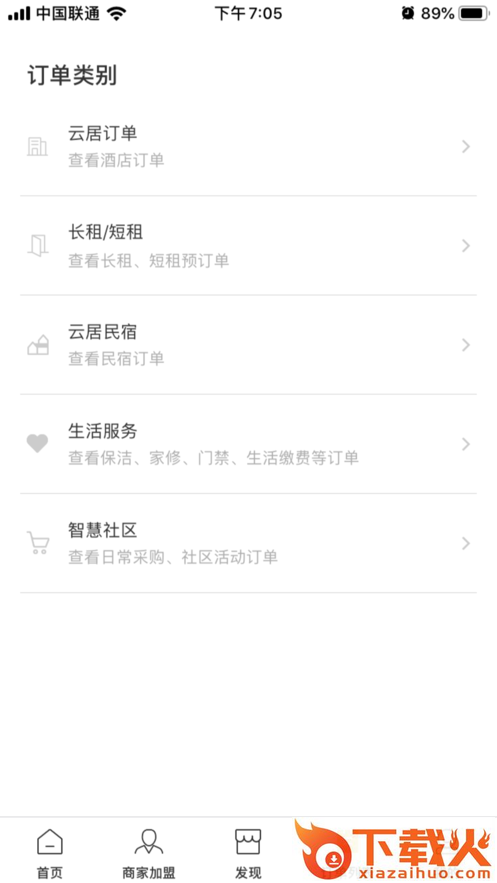Screen dimensions: 497x883
Task: Open 生活服务 orders list
Action: pos(248,444)
